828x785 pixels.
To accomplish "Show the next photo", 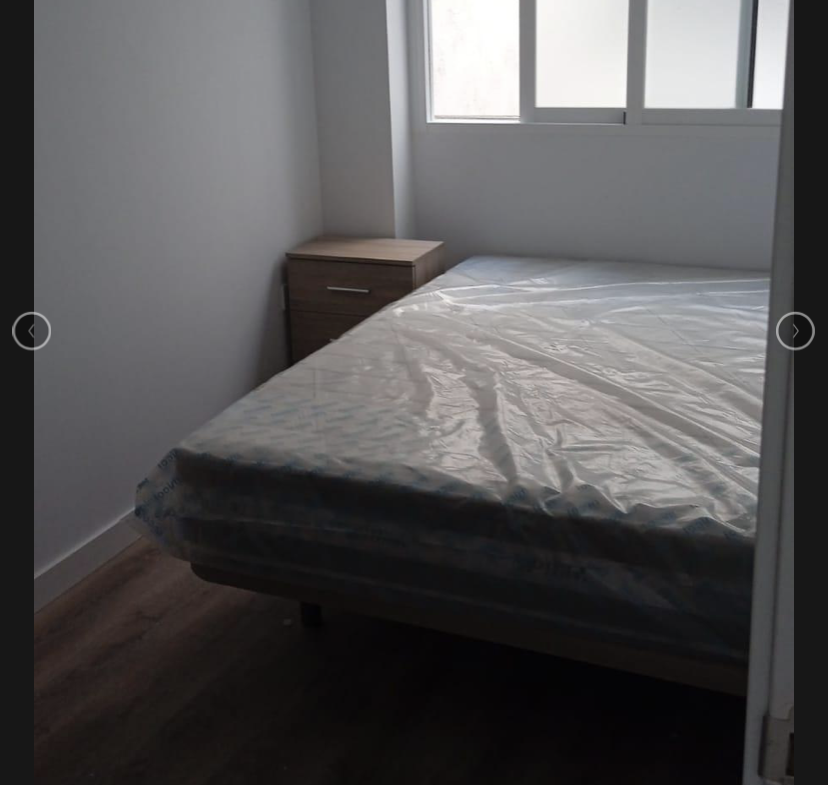I will [x=795, y=331].
